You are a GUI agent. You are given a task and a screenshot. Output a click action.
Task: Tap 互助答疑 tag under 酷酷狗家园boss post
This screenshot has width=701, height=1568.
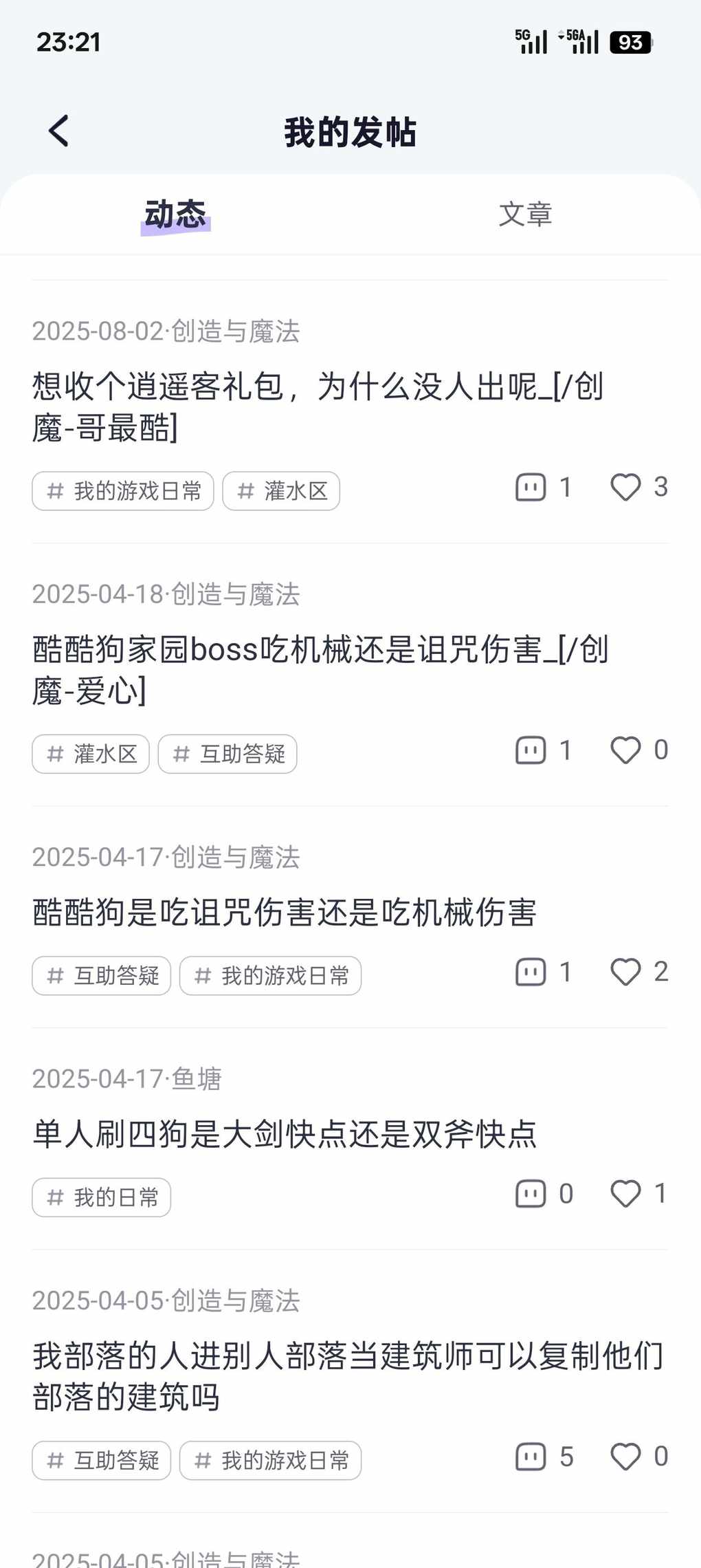tap(227, 754)
